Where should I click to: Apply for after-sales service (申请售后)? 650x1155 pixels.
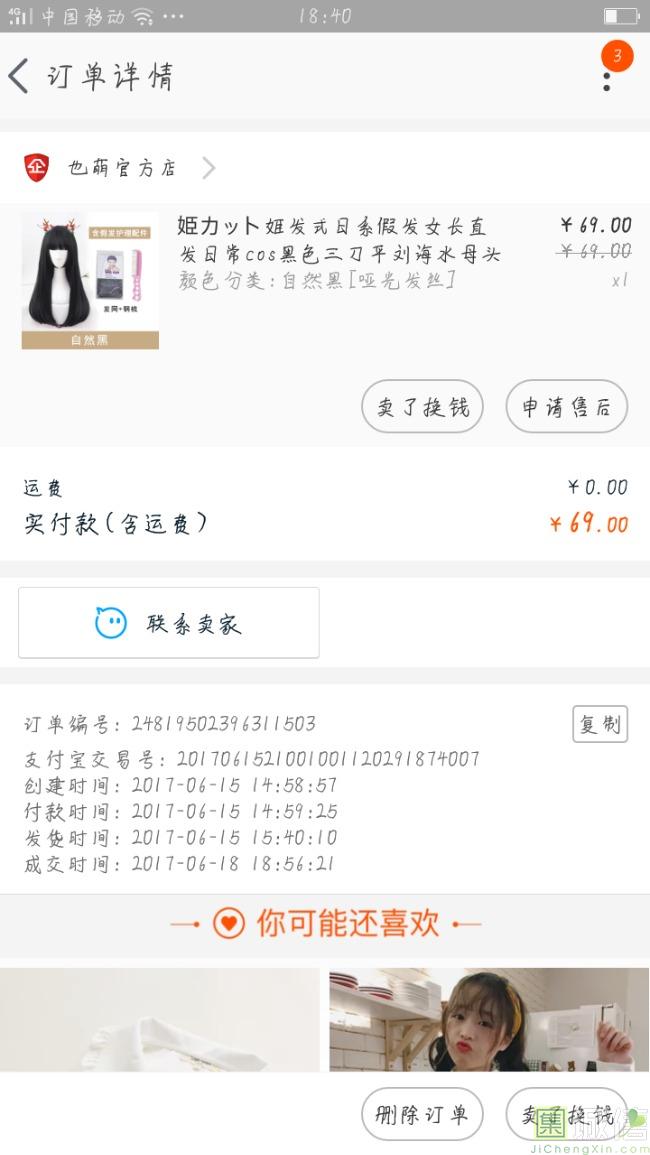click(x=566, y=407)
